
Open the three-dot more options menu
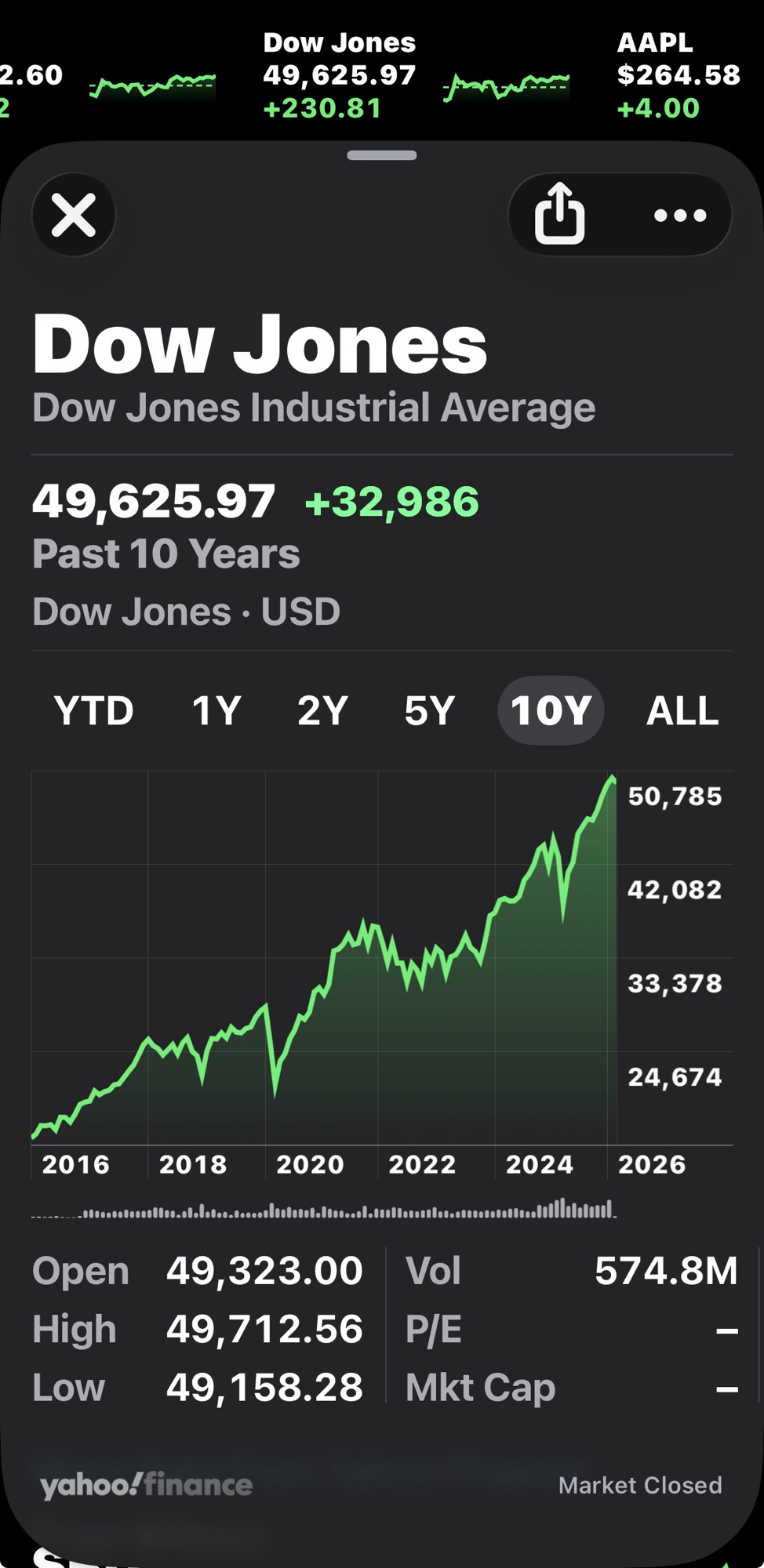tap(680, 216)
